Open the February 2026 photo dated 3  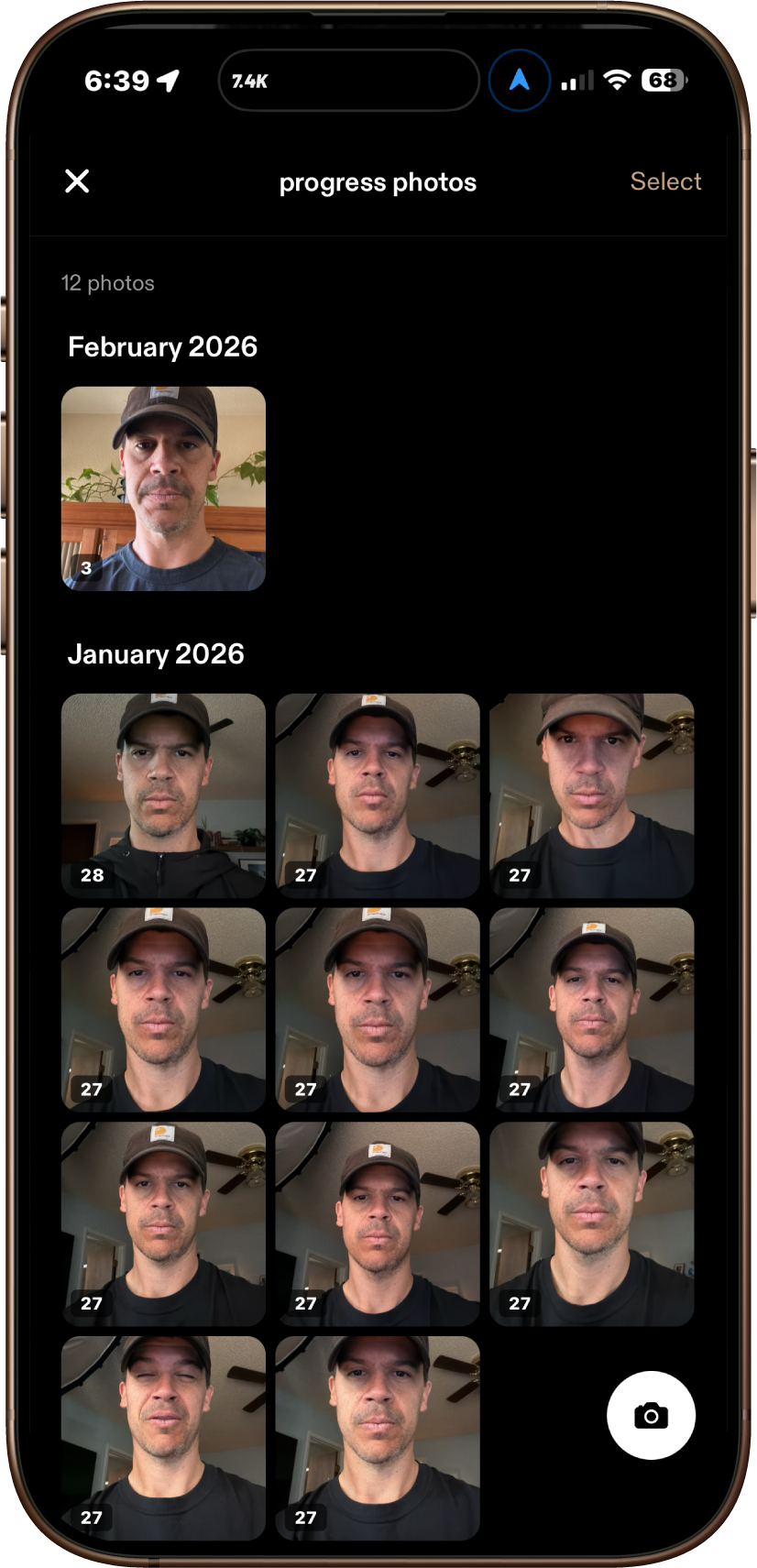pyautogui.click(x=163, y=488)
